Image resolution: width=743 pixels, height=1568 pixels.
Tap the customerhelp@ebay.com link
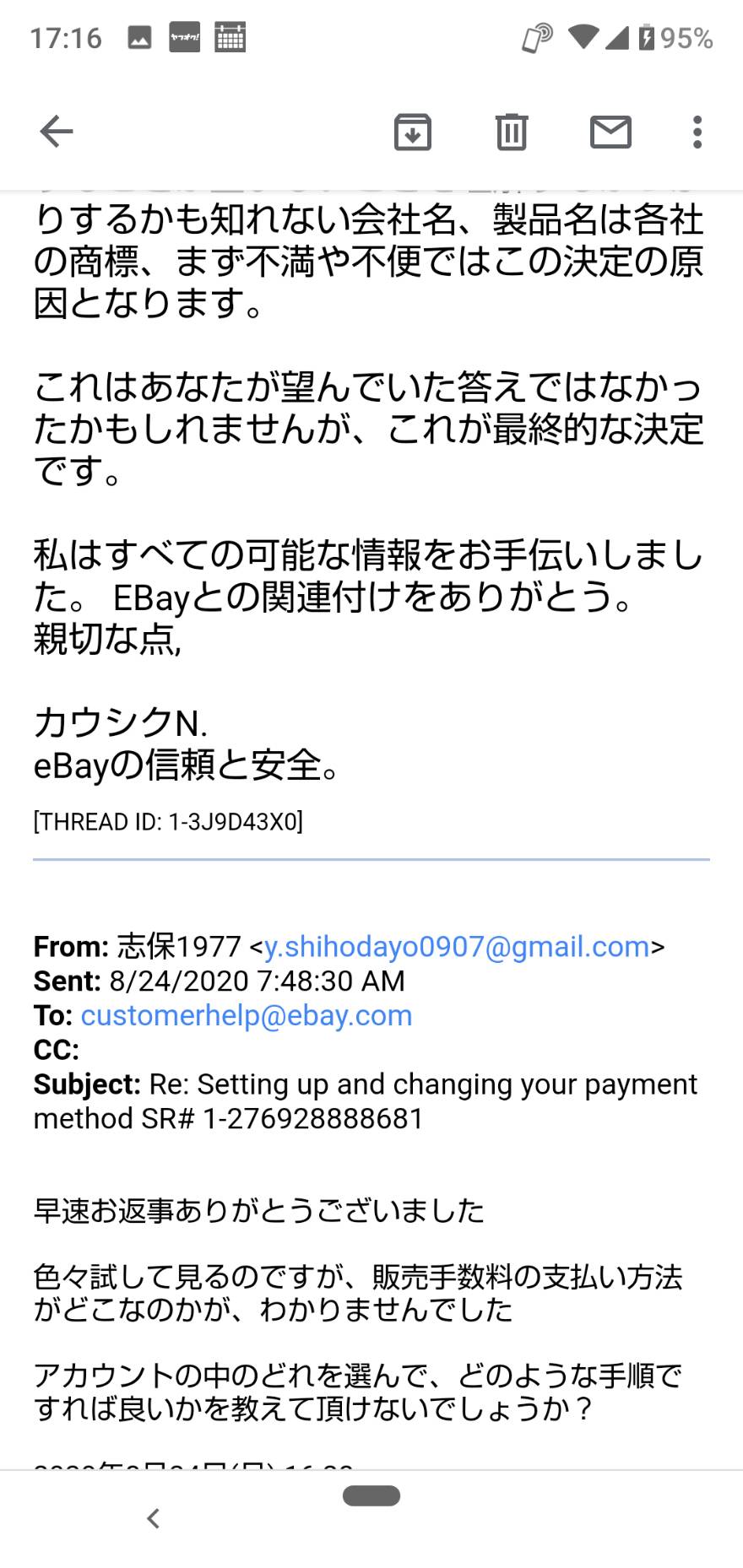point(247,1015)
